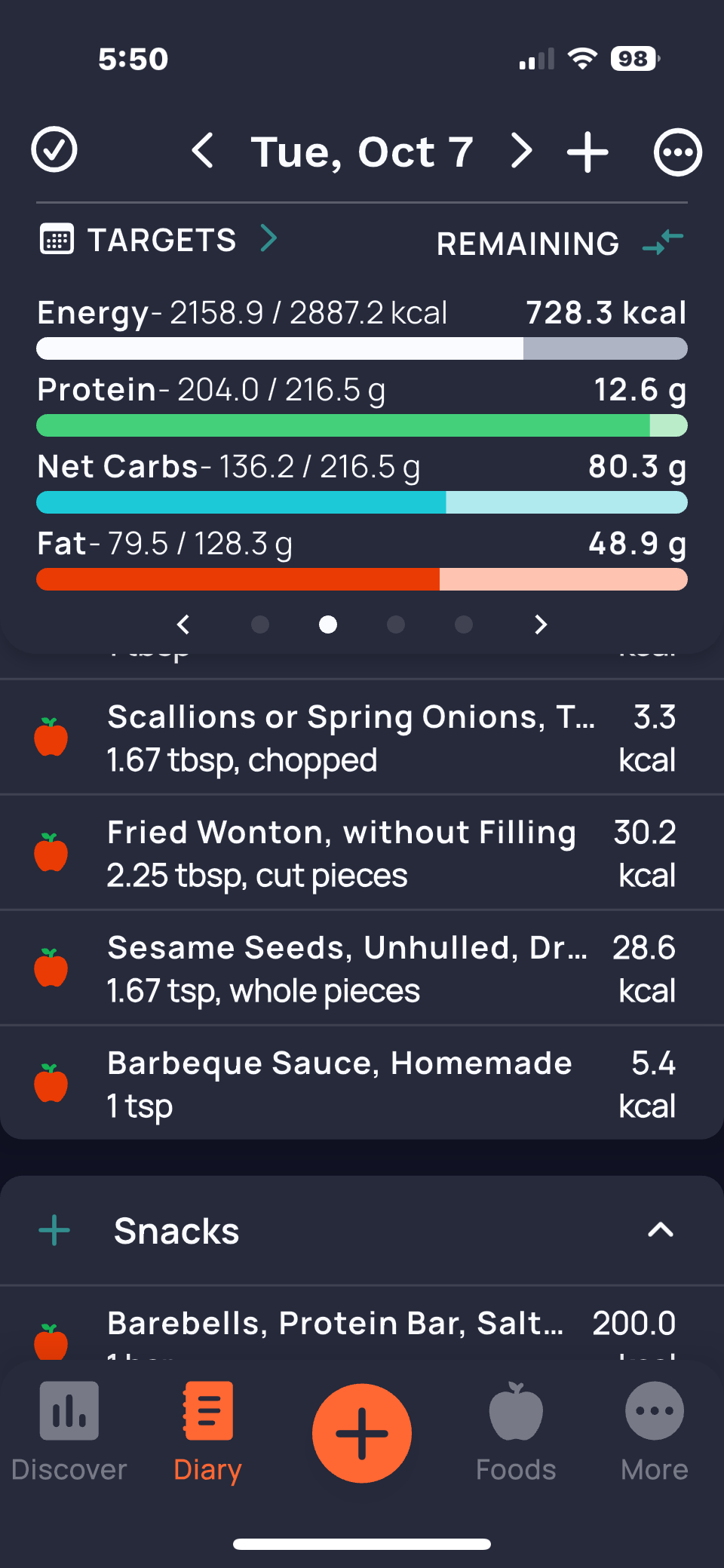Go to the previous day
This screenshot has height=1568, width=724.
point(202,151)
